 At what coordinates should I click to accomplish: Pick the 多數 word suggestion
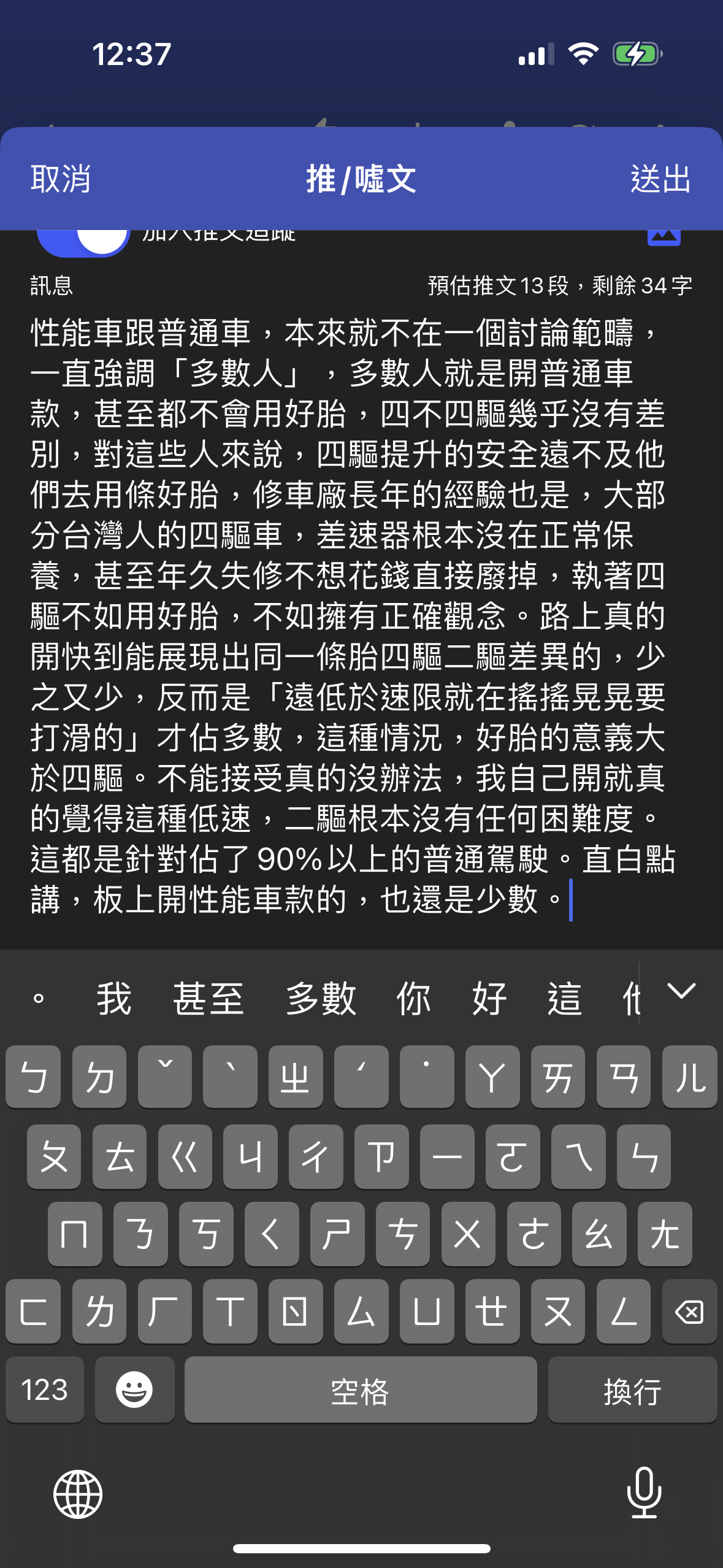(321, 999)
